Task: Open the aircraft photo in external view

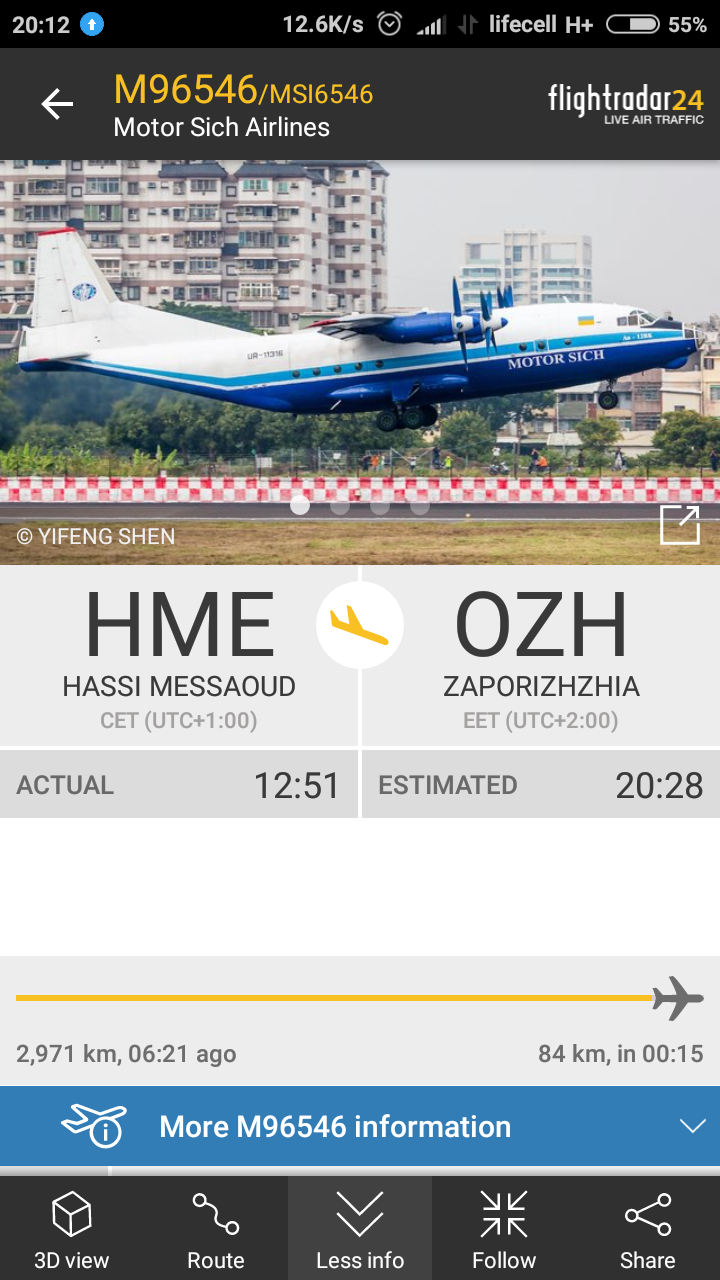Action: pyautogui.click(x=680, y=525)
